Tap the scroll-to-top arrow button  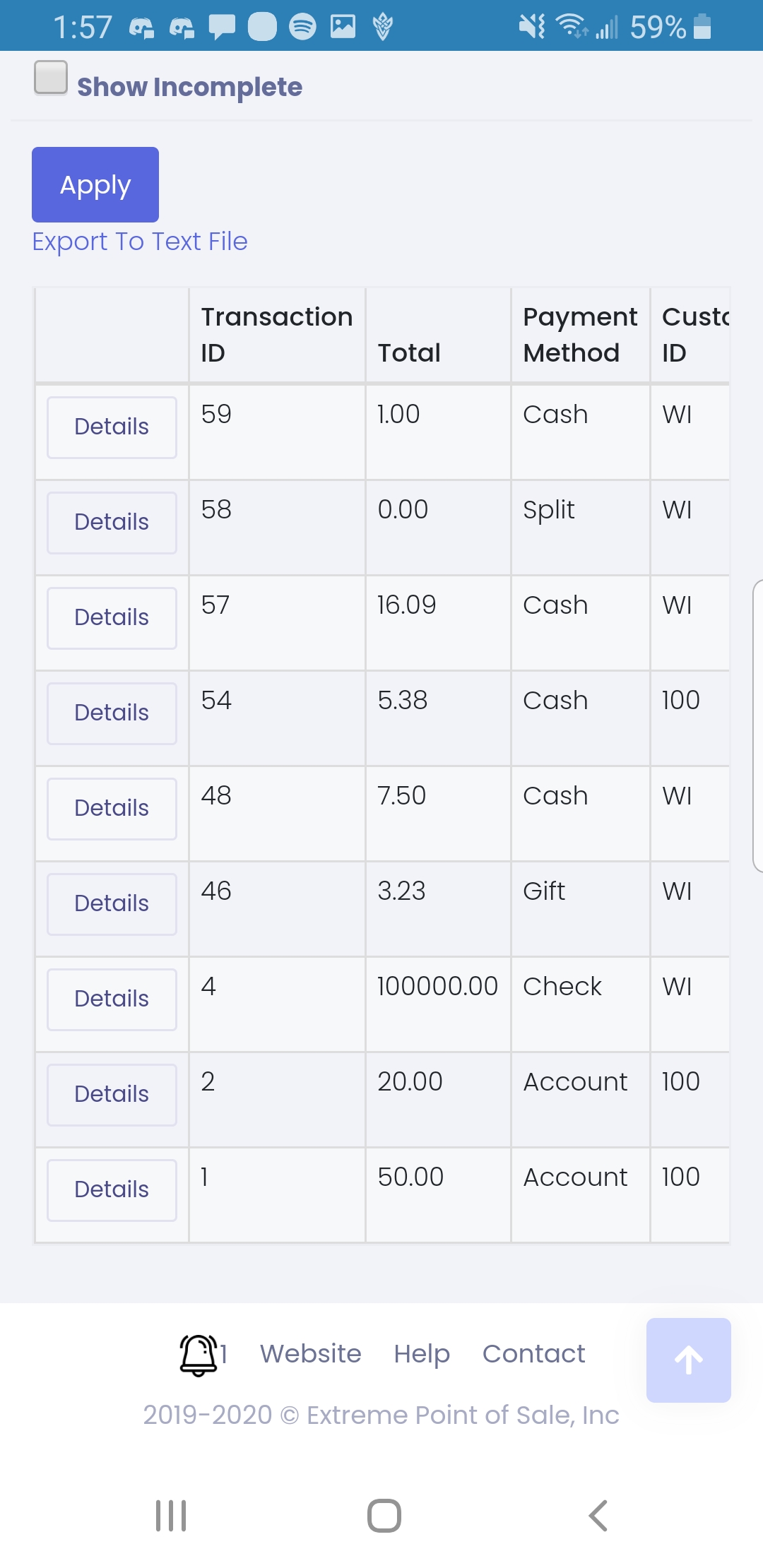pyautogui.click(x=688, y=1358)
